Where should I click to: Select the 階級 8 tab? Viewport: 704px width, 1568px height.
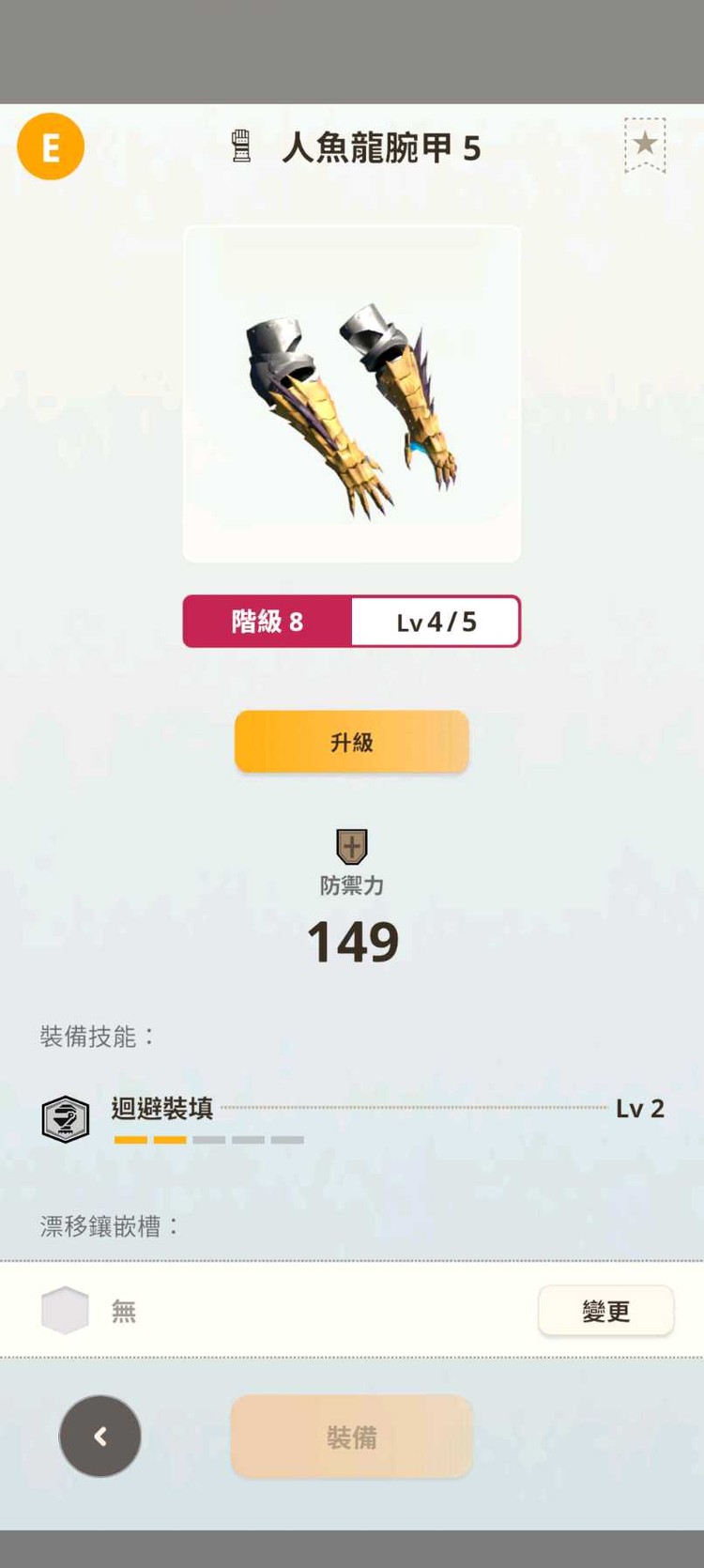click(x=267, y=622)
